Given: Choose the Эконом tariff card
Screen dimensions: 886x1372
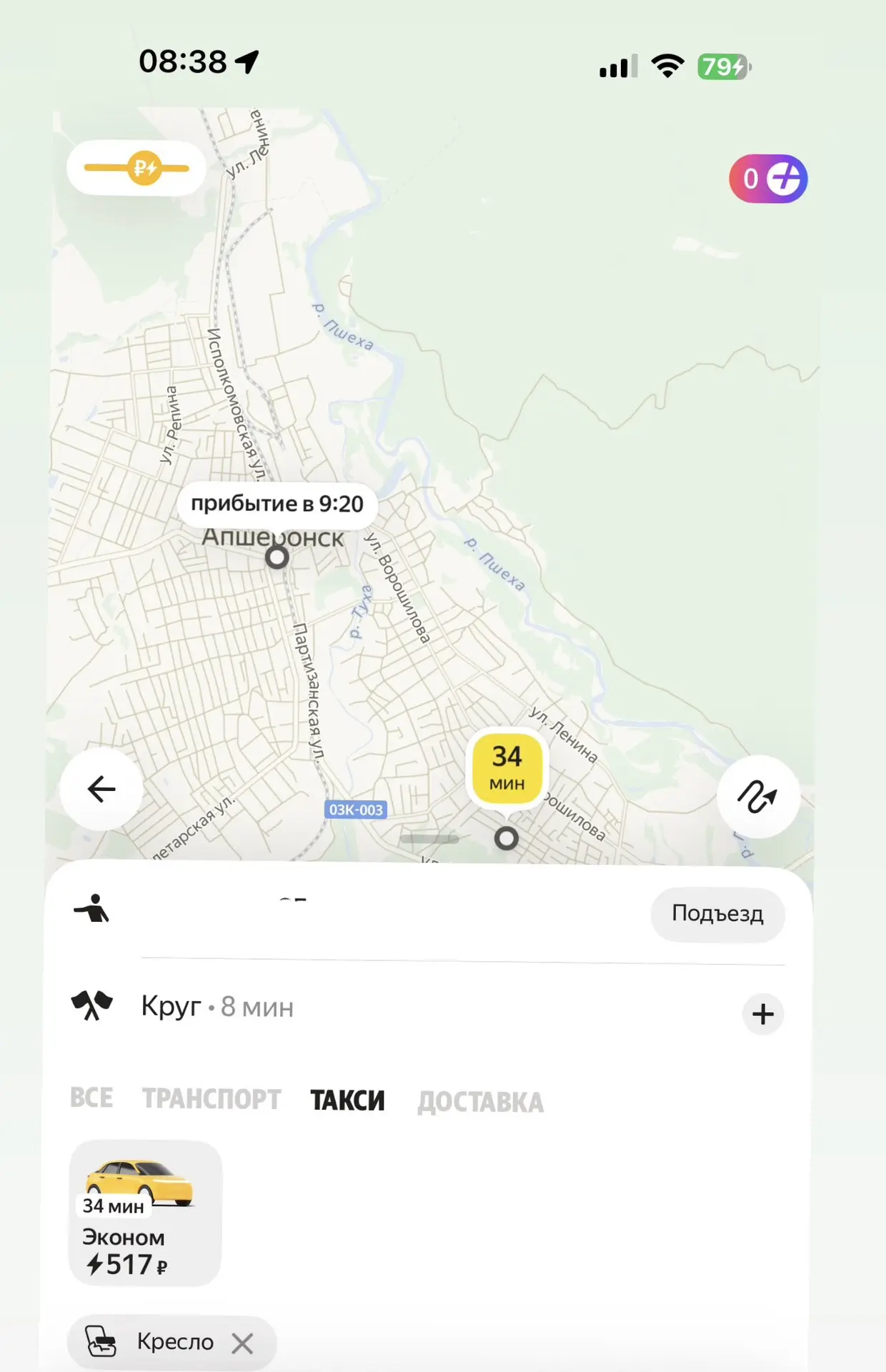Looking at the screenshot, I should pyautogui.click(x=145, y=1213).
